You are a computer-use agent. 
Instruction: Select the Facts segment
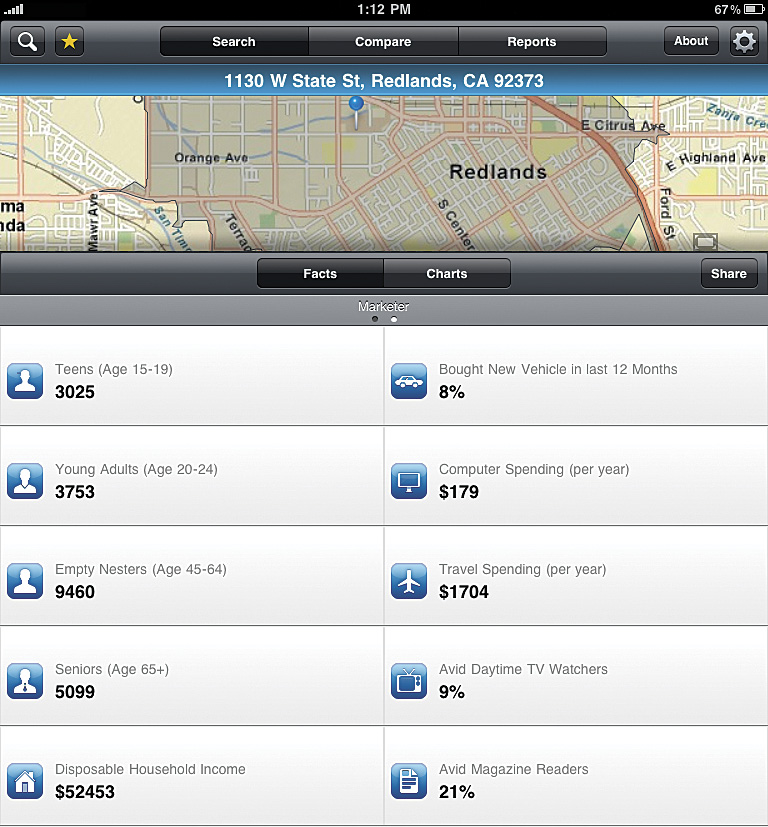click(x=320, y=273)
